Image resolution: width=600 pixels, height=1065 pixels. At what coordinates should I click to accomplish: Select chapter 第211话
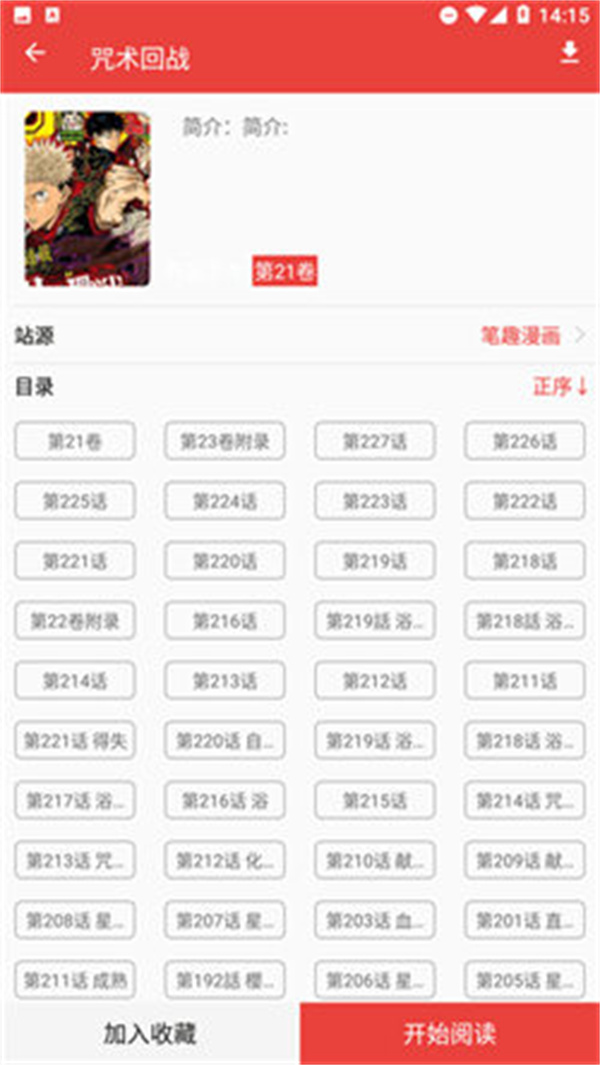[x=524, y=681]
